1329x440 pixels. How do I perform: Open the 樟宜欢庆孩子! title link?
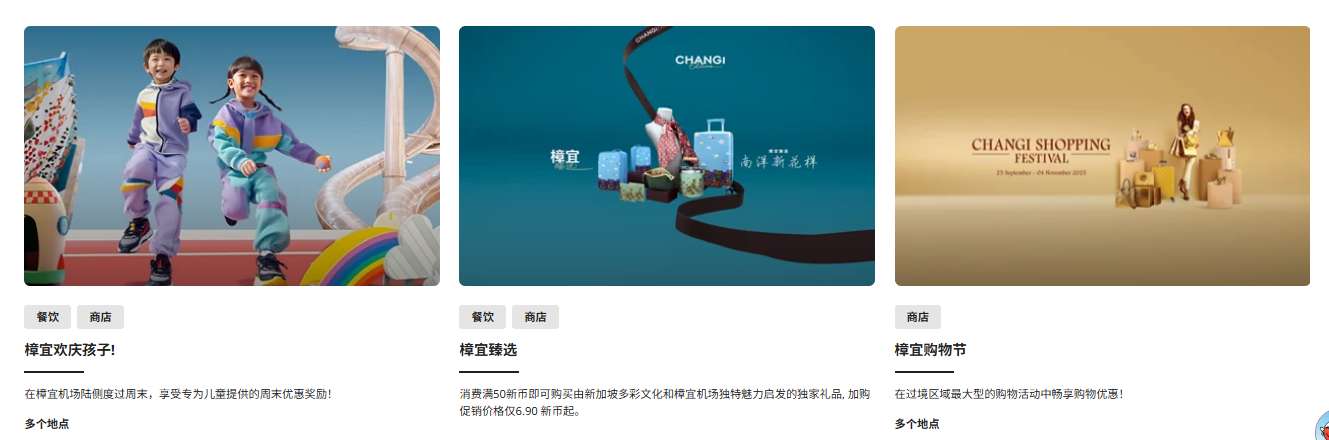click(x=70, y=350)
